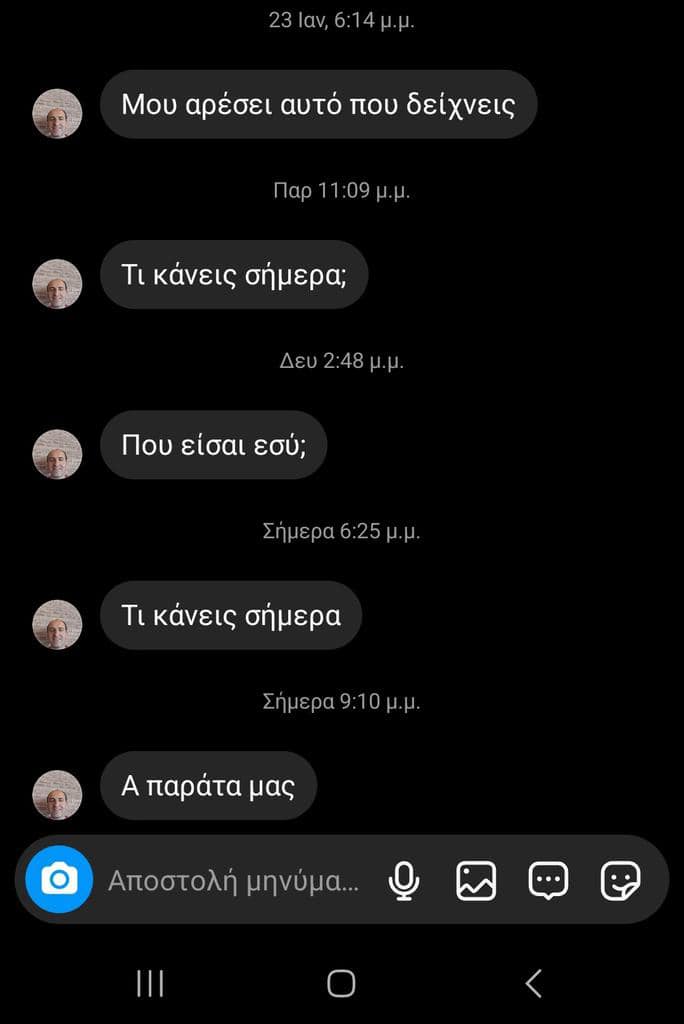Tap sender avatar beside "Α παράτα μας"

tap(57, 795)
